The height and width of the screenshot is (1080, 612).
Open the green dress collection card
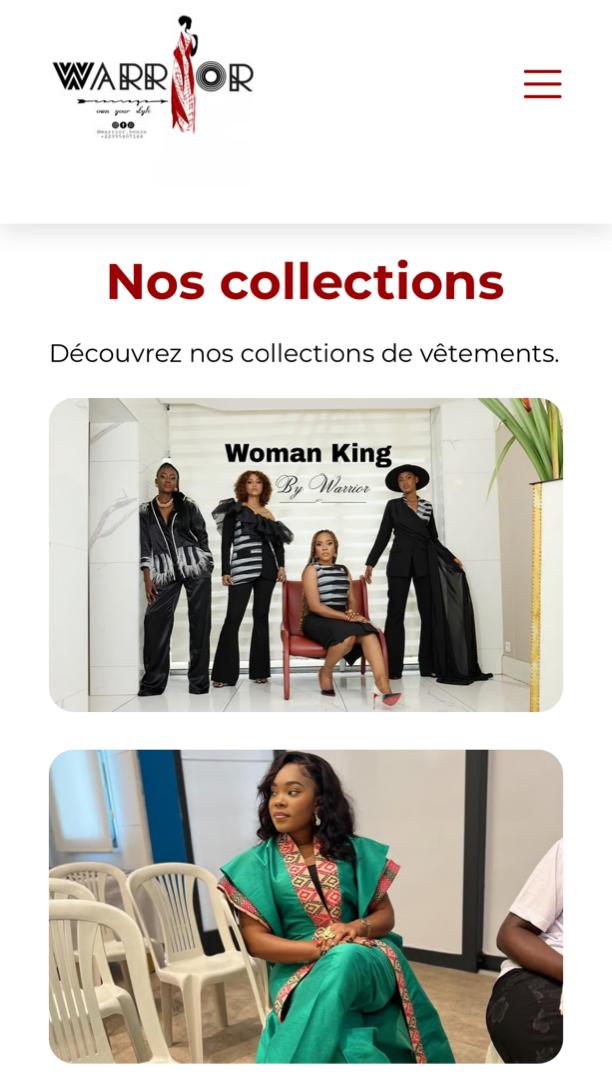click(306, 906)
